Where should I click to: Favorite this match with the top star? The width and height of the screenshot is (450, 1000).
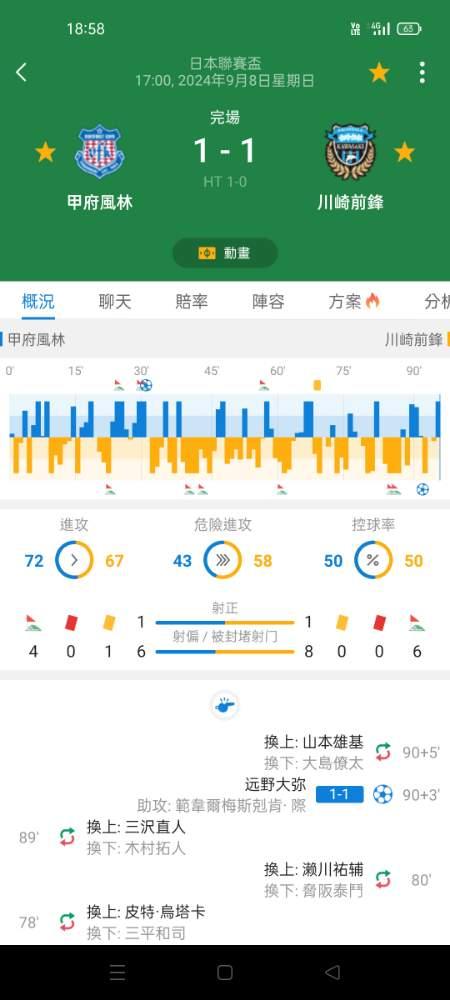(379, 73)
